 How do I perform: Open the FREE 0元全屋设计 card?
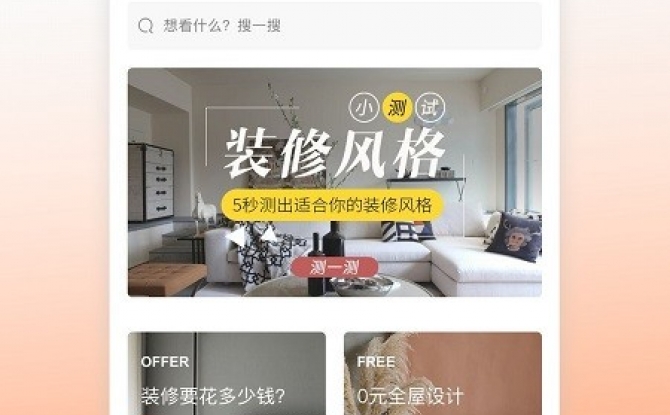pyautogui.click(x=442, y=375)
